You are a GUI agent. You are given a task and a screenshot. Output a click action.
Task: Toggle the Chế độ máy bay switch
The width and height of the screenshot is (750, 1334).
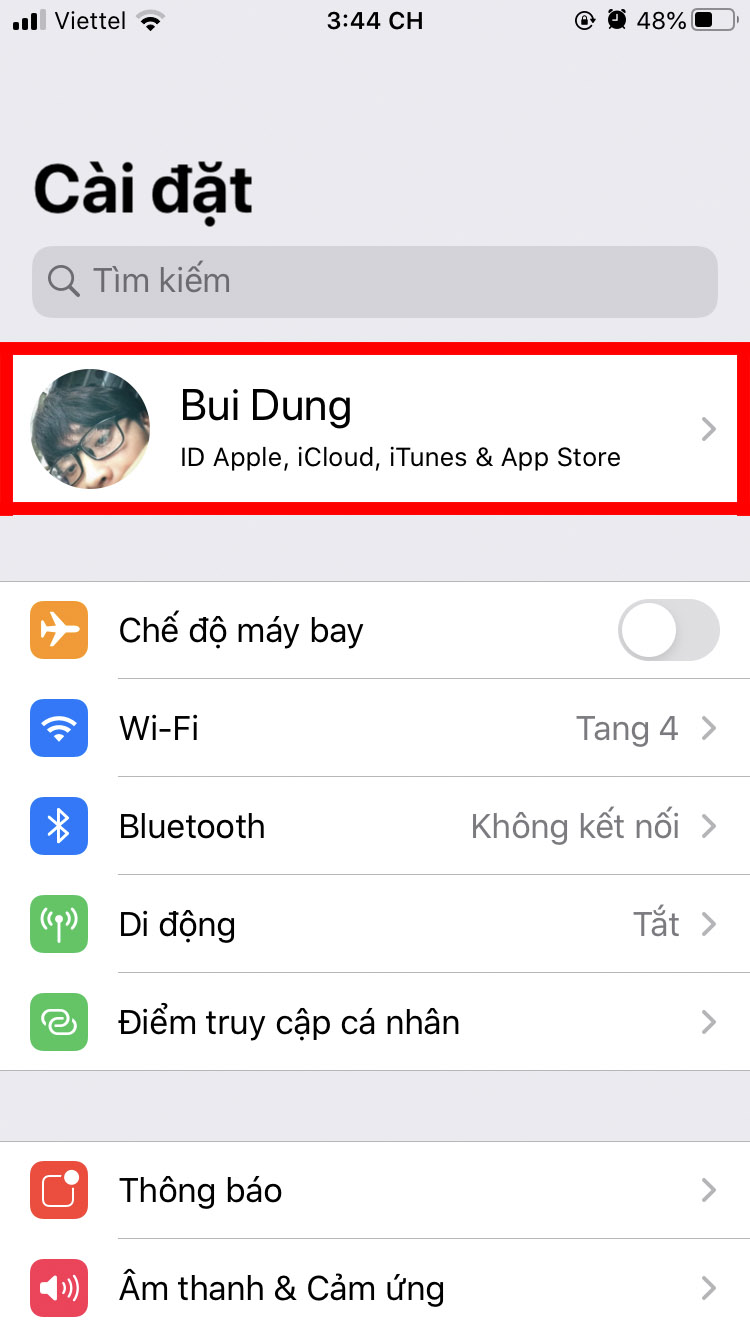click(668, 630)
